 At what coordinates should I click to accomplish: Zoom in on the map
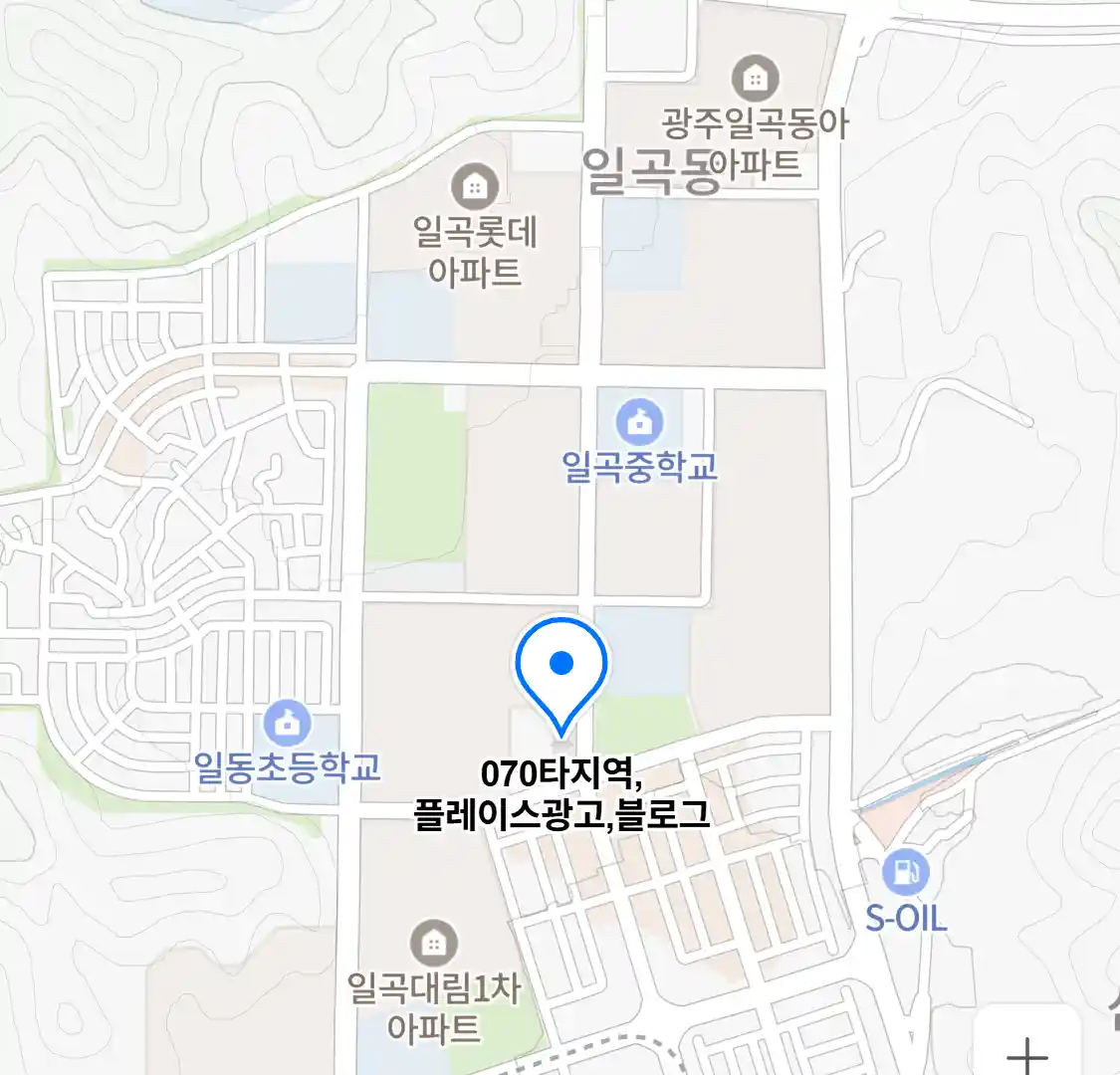pyautogui.click(x=1026, y=1051)
